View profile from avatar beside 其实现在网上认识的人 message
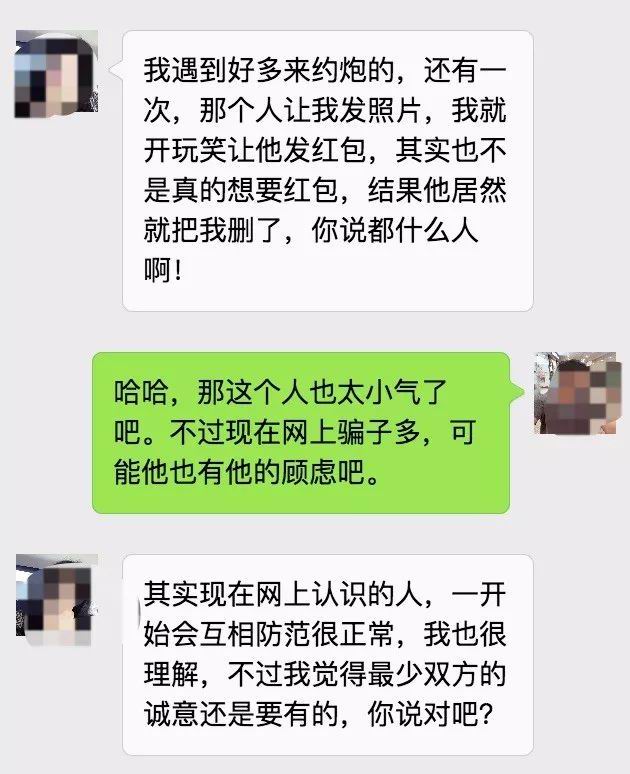The image size is (630, 774). pyautogui.click(x=56, y=596)
